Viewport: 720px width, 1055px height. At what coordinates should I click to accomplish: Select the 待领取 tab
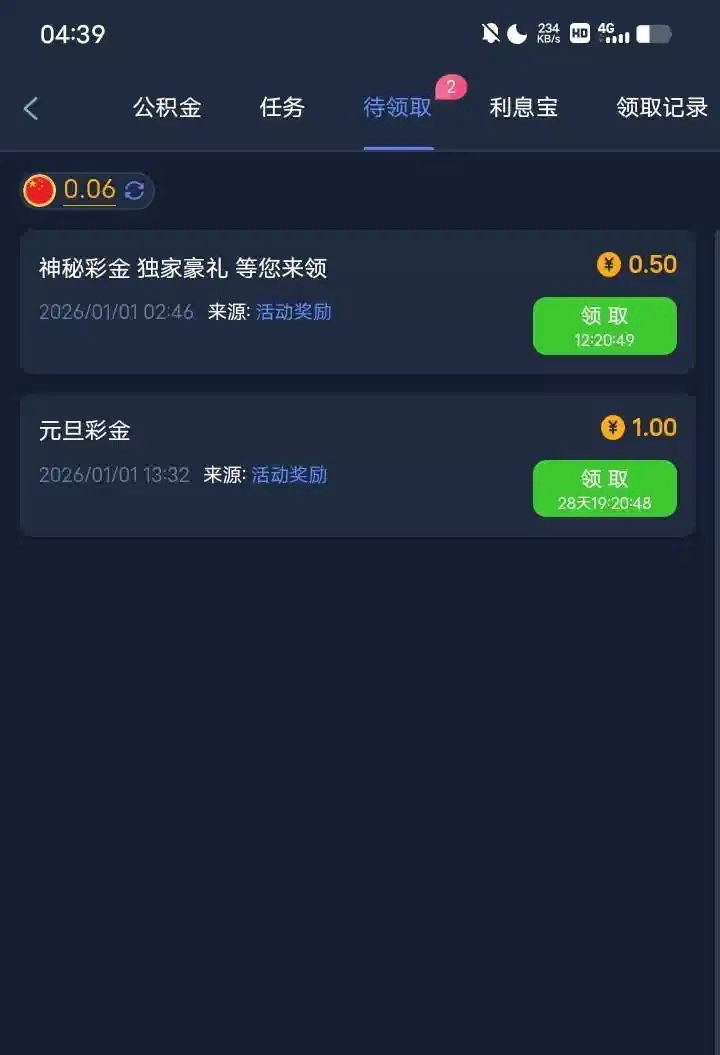(x=398, y=108)
